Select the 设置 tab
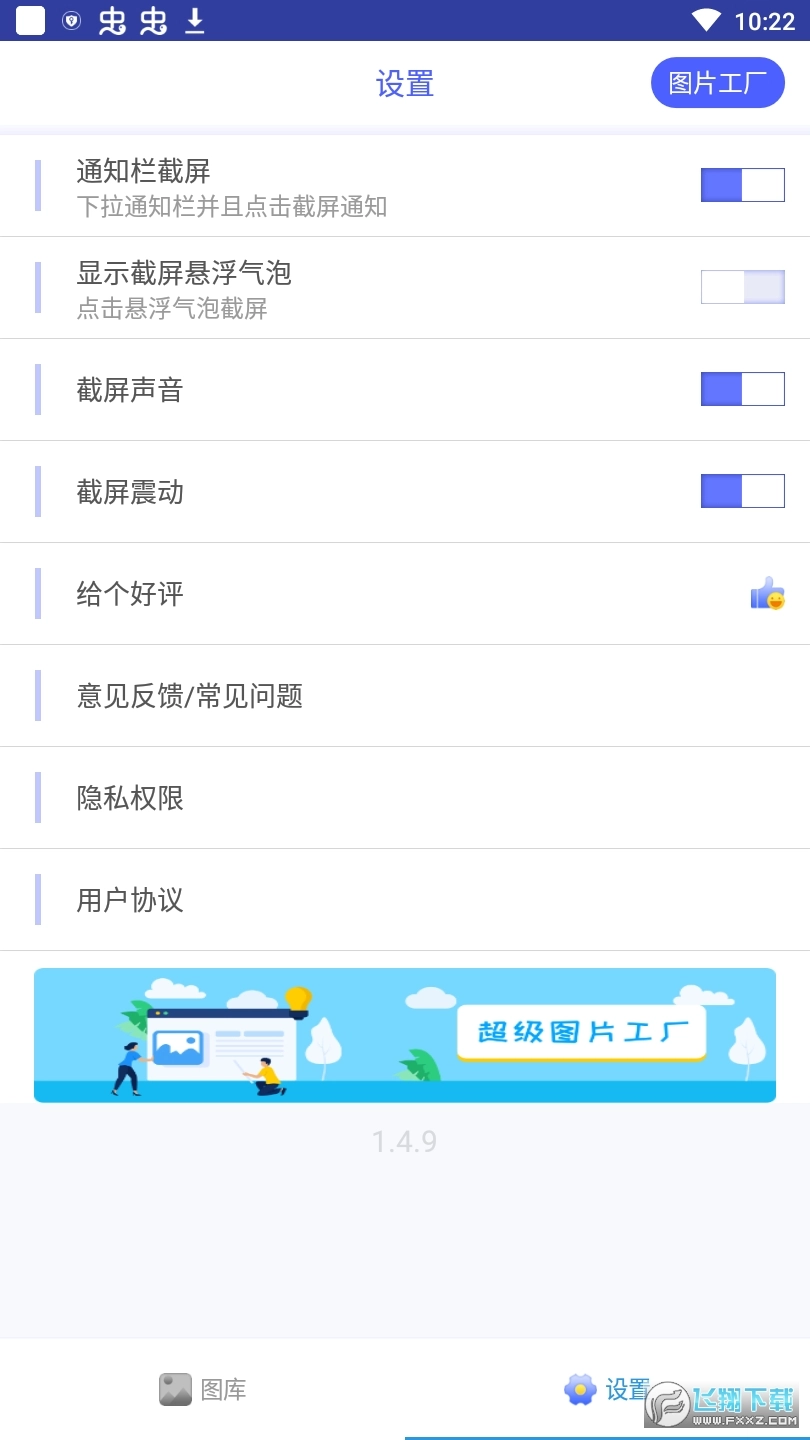 (x=607, y=1389)
